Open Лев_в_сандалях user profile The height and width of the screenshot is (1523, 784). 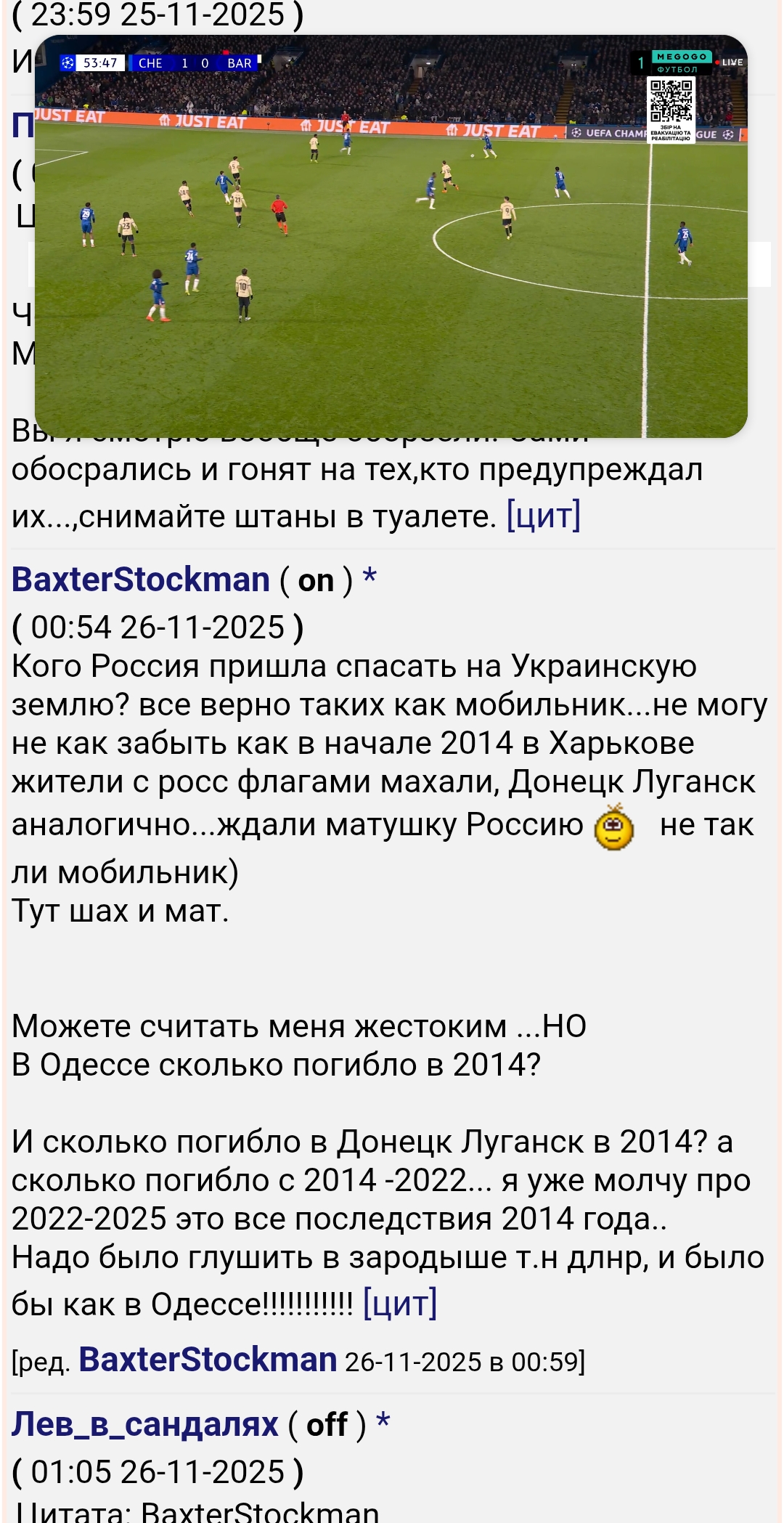coord(145,1424)
